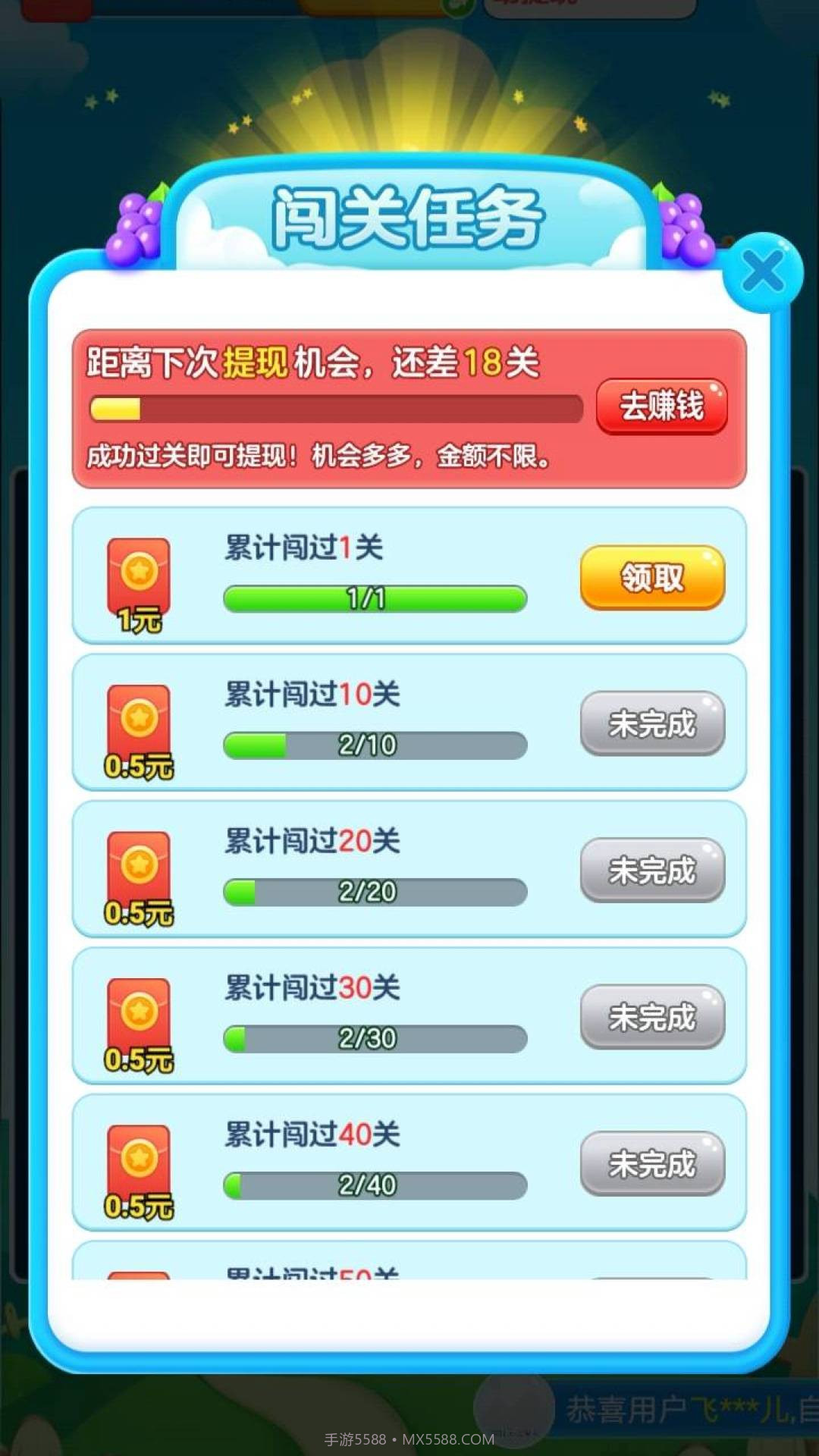Screen dimensions: 819x1456
Task: Click the 1/1 progress bar
Action: click(x=375, y=599)
